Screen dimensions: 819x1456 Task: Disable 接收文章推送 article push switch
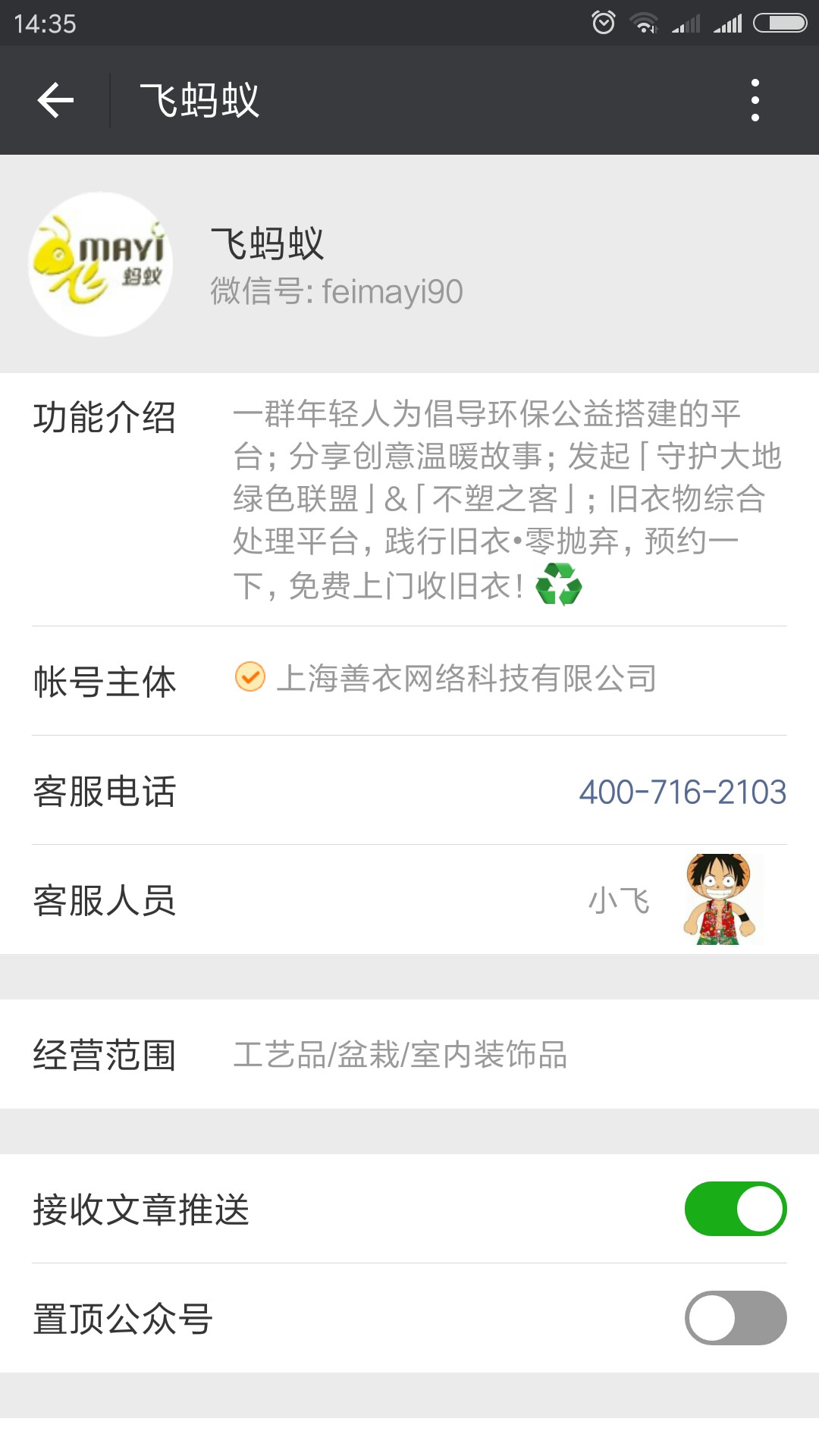736,1209
